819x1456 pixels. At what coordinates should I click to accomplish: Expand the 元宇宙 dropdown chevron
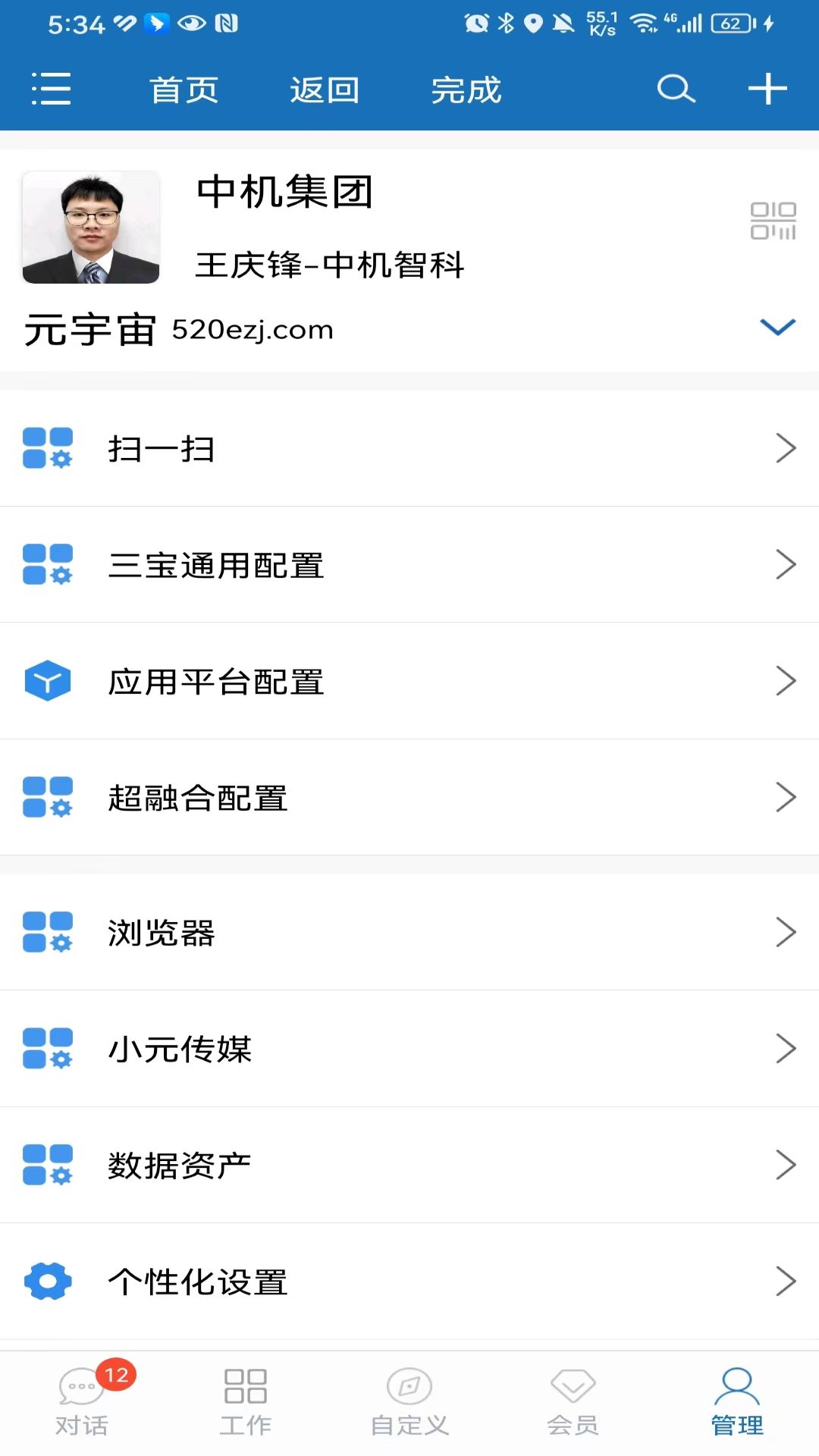(777, 328)
